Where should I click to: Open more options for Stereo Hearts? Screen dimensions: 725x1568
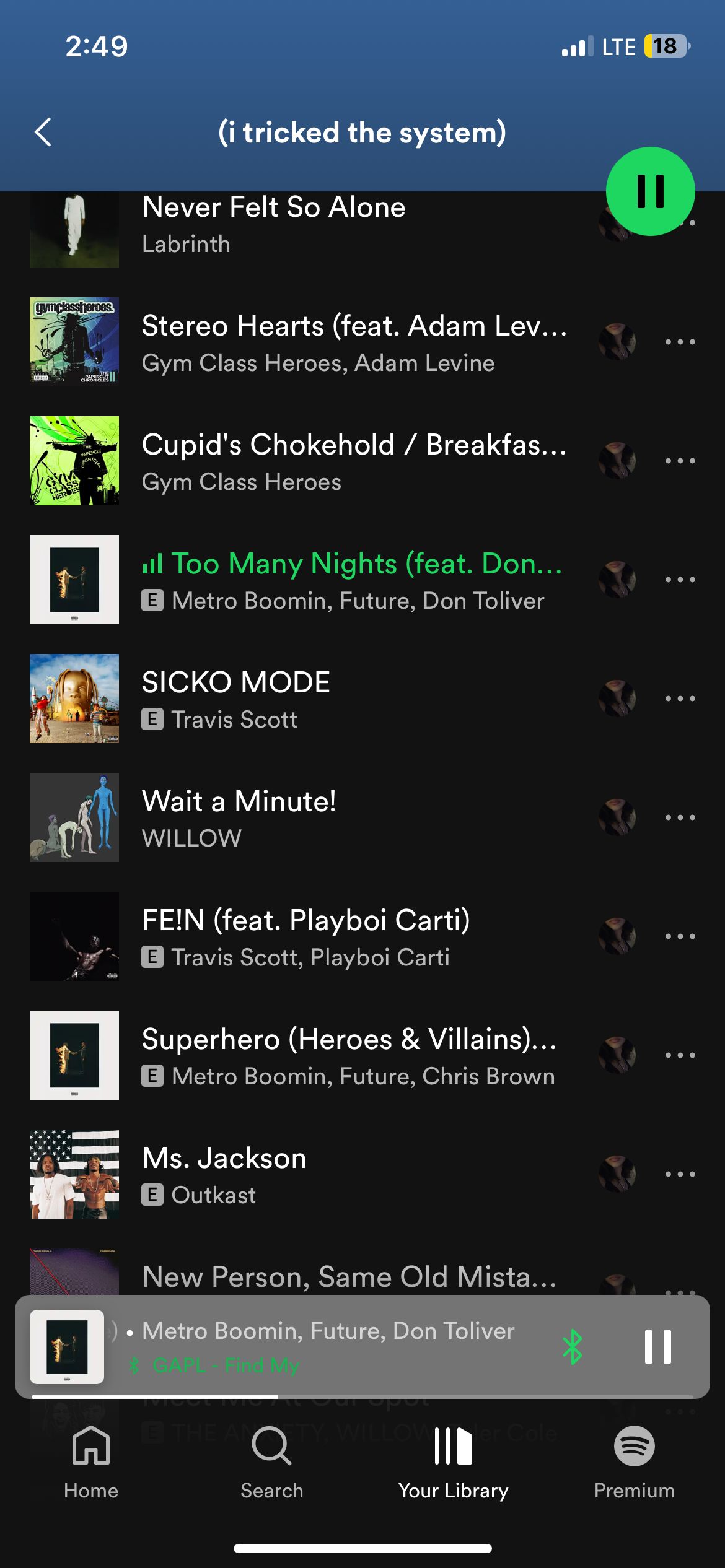tap(680, 342)
